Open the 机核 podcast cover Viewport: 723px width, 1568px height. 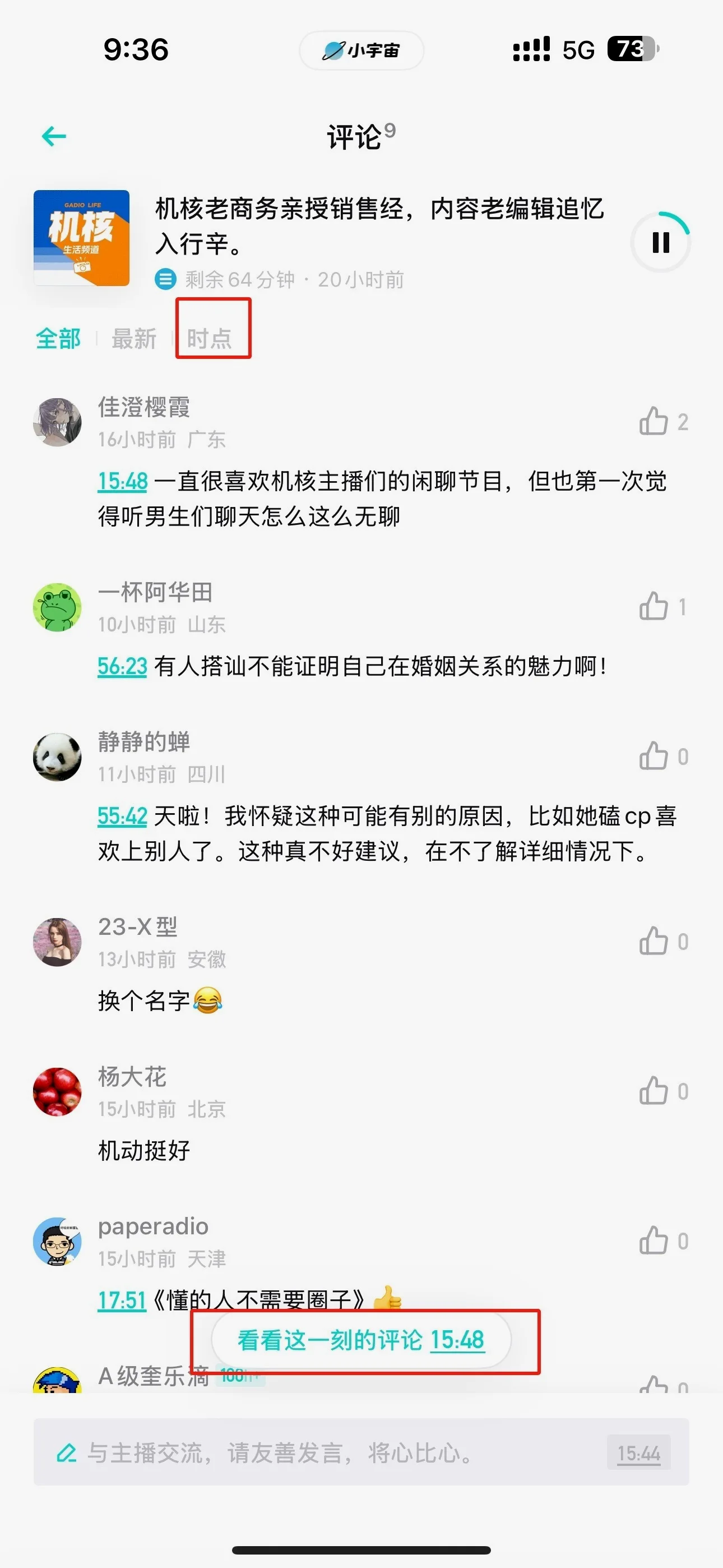coord(82,238)
